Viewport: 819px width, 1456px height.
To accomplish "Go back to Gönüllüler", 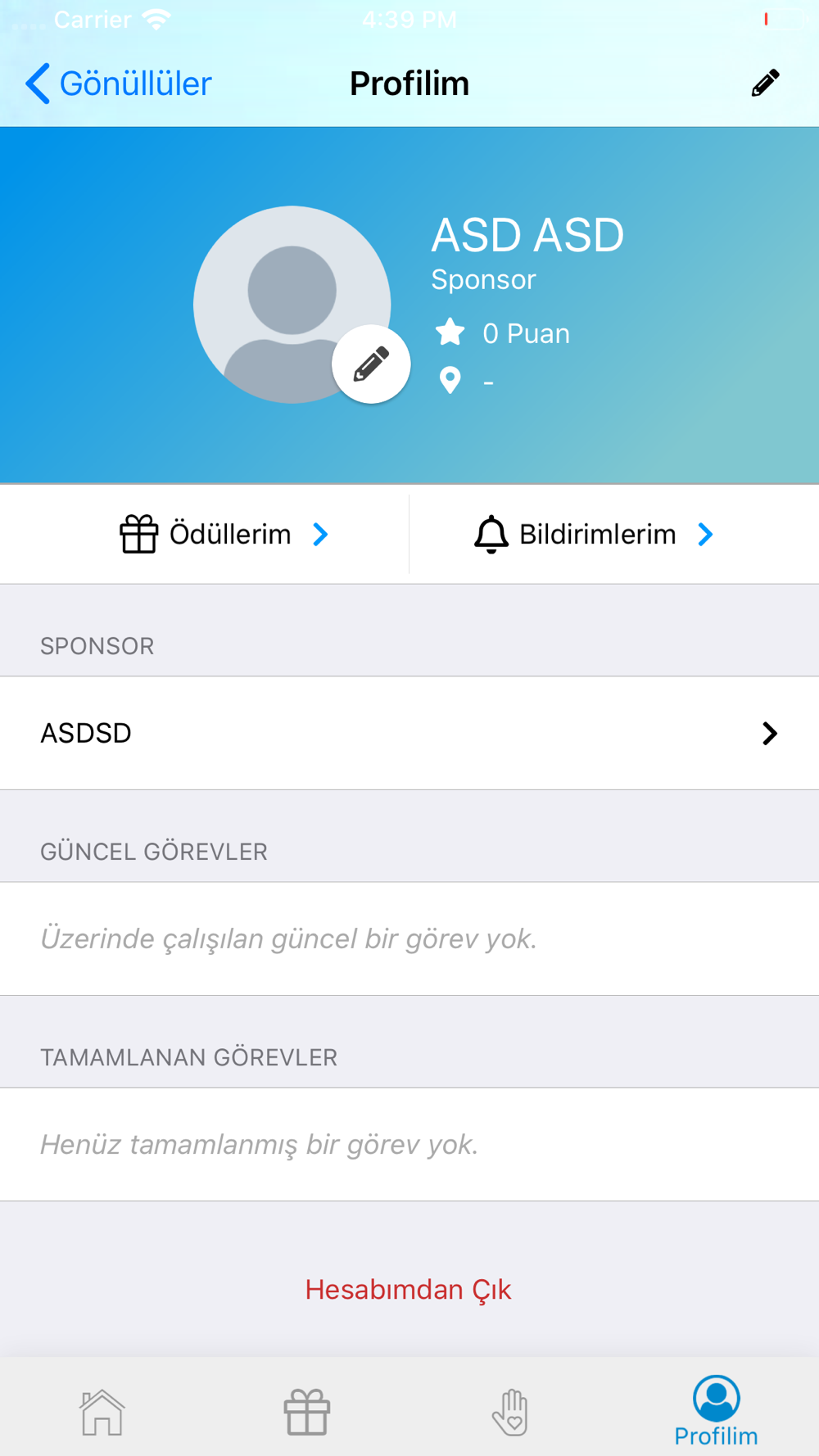I will pos(119,84).
